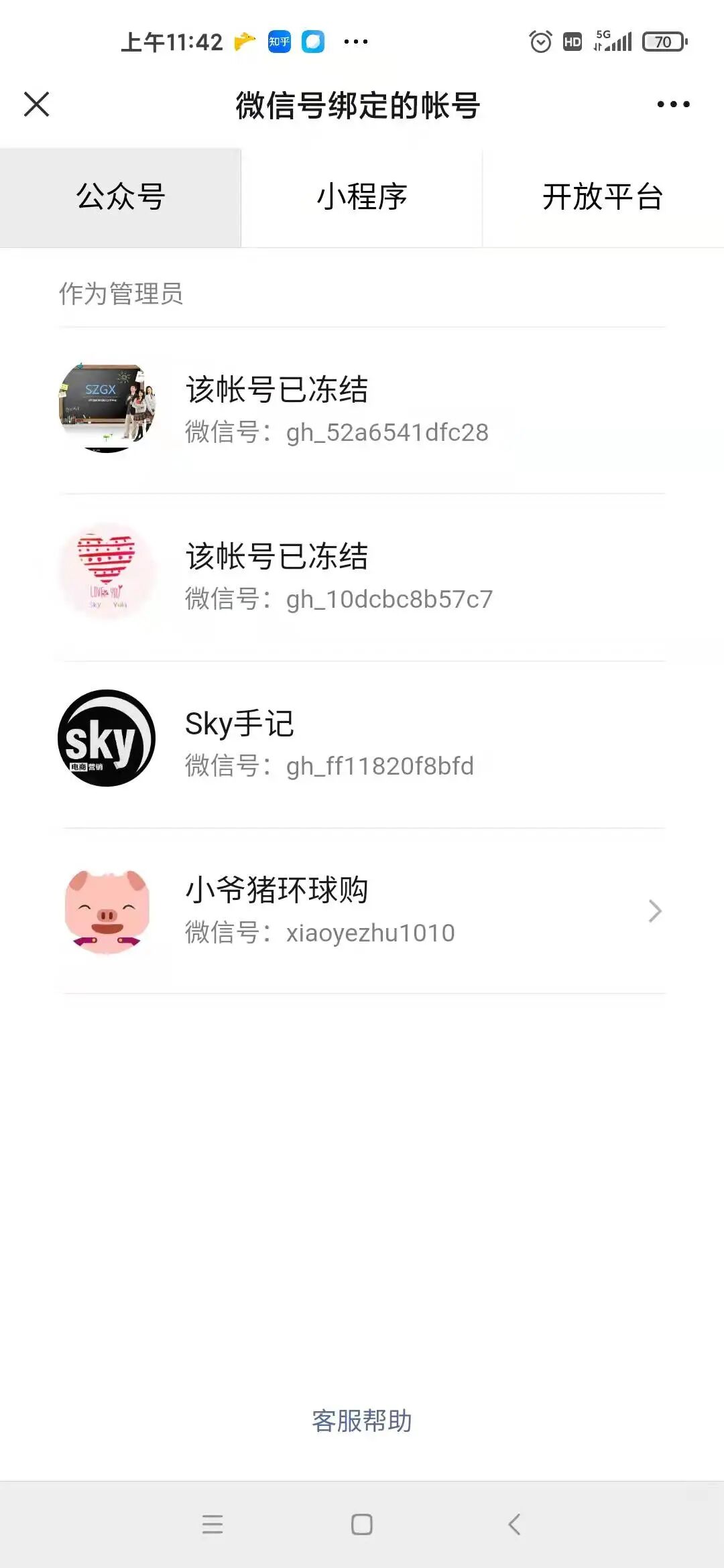Tap the 客服帮助 link
The height and width of the screenshot is (1568, 724).
tap(362, 1421)
